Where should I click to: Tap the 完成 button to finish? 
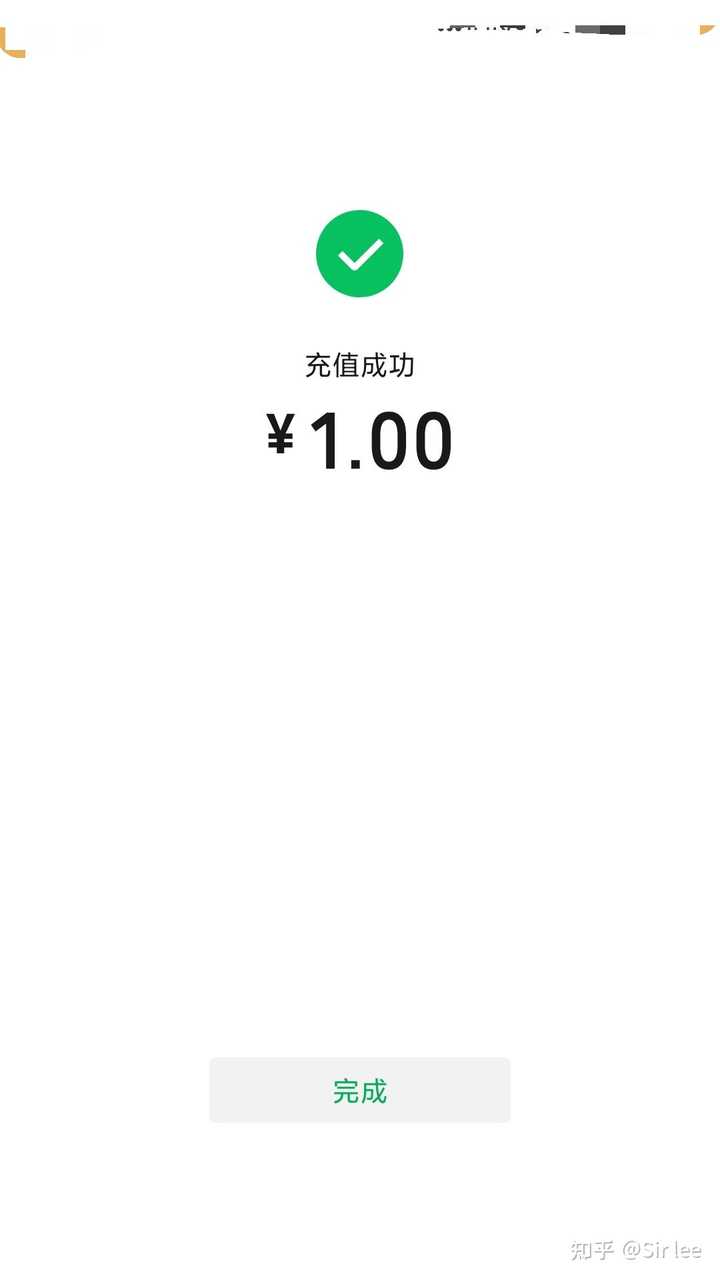[360, 1090]
